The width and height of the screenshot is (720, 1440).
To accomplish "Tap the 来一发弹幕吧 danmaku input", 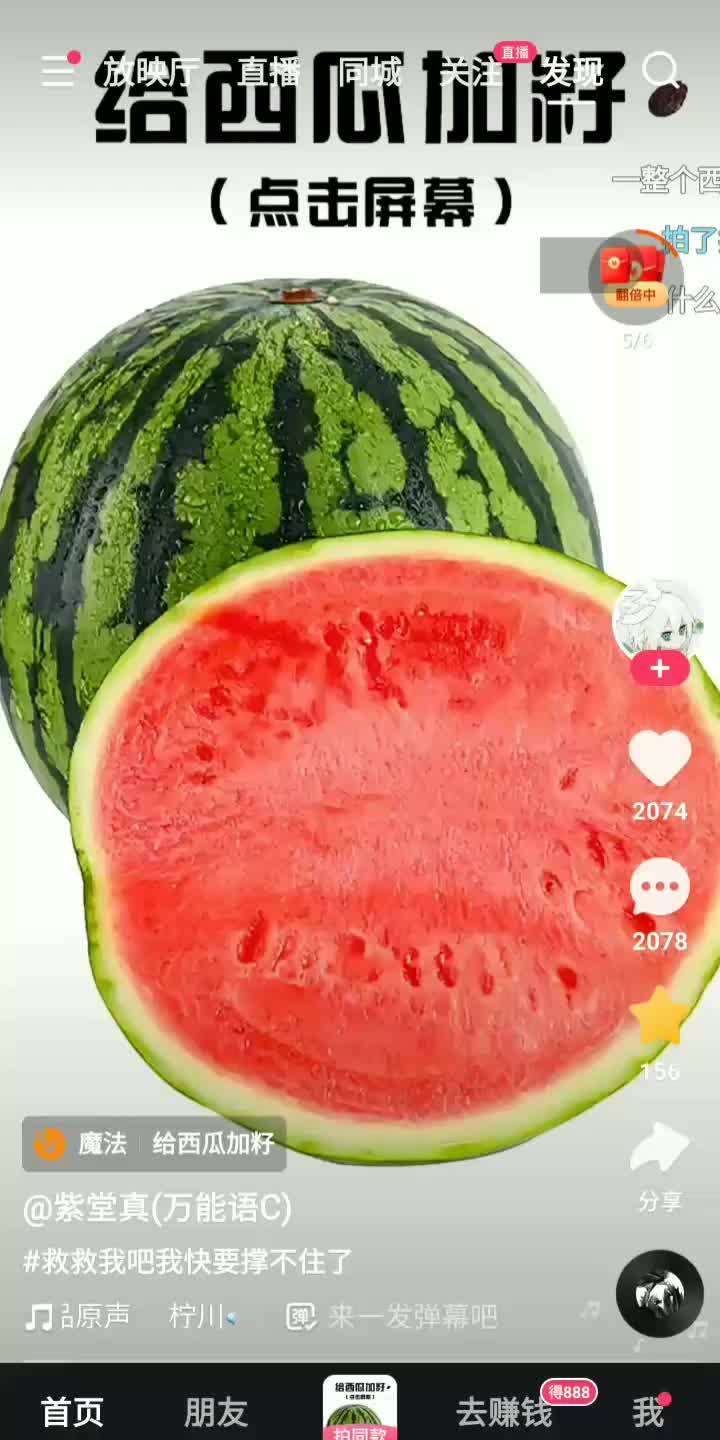I will pyautogui.click(x=411, y=1316).
